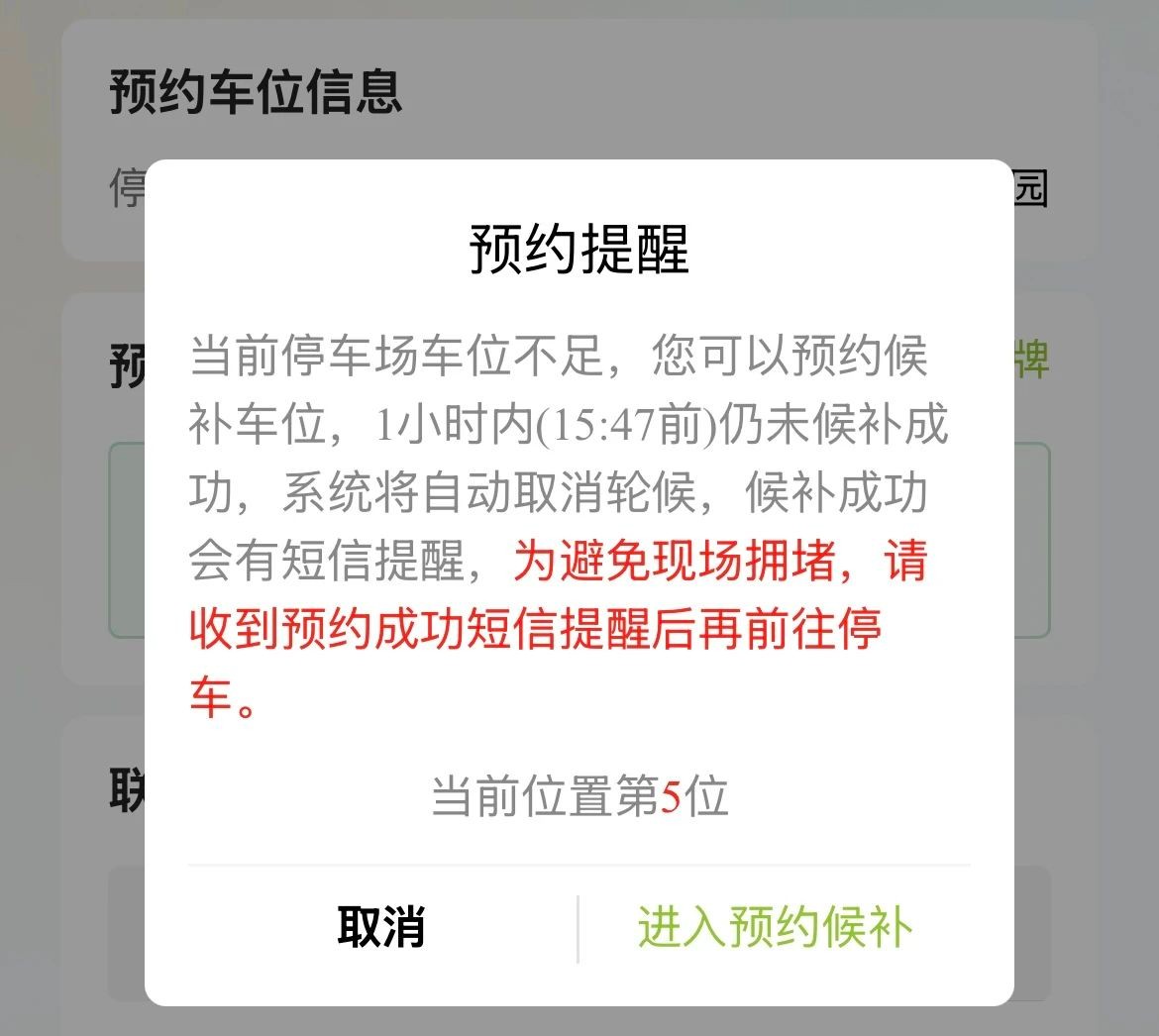Tap 取消 to dismiss the reminder dialog
The image size is (1159, 1036).
(x=380, y=928)
